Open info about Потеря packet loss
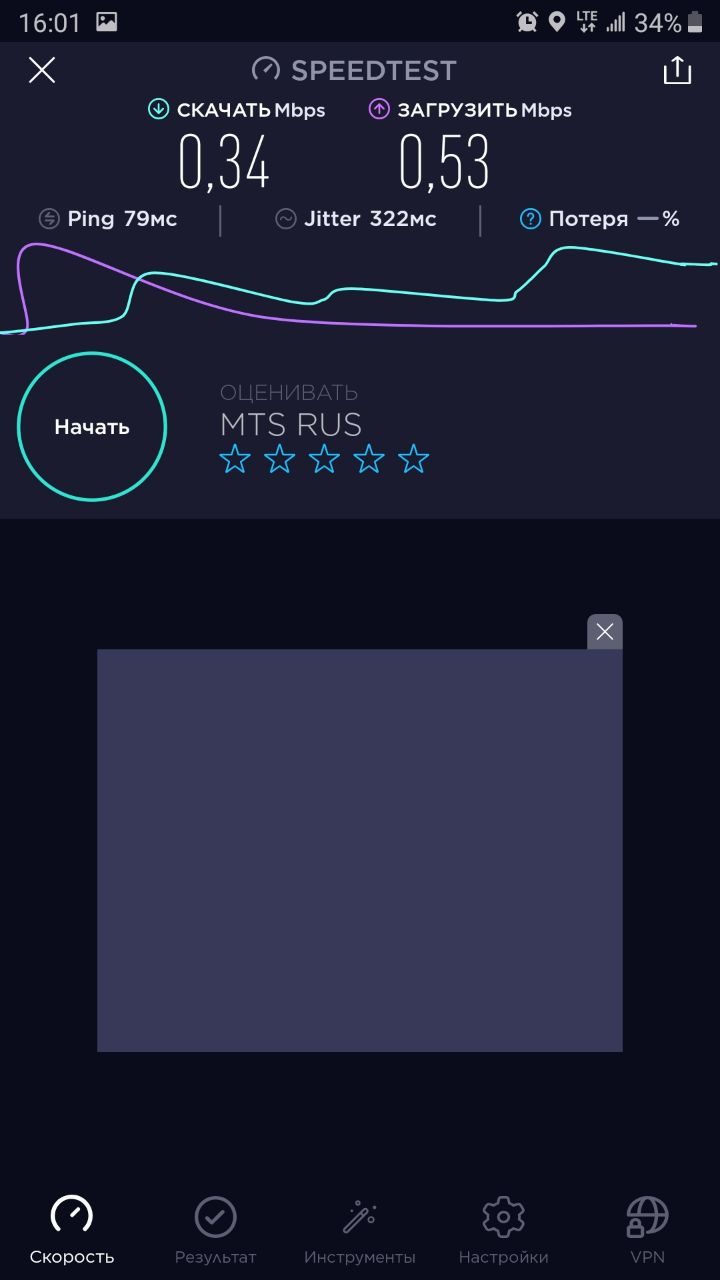 [530, 219]
